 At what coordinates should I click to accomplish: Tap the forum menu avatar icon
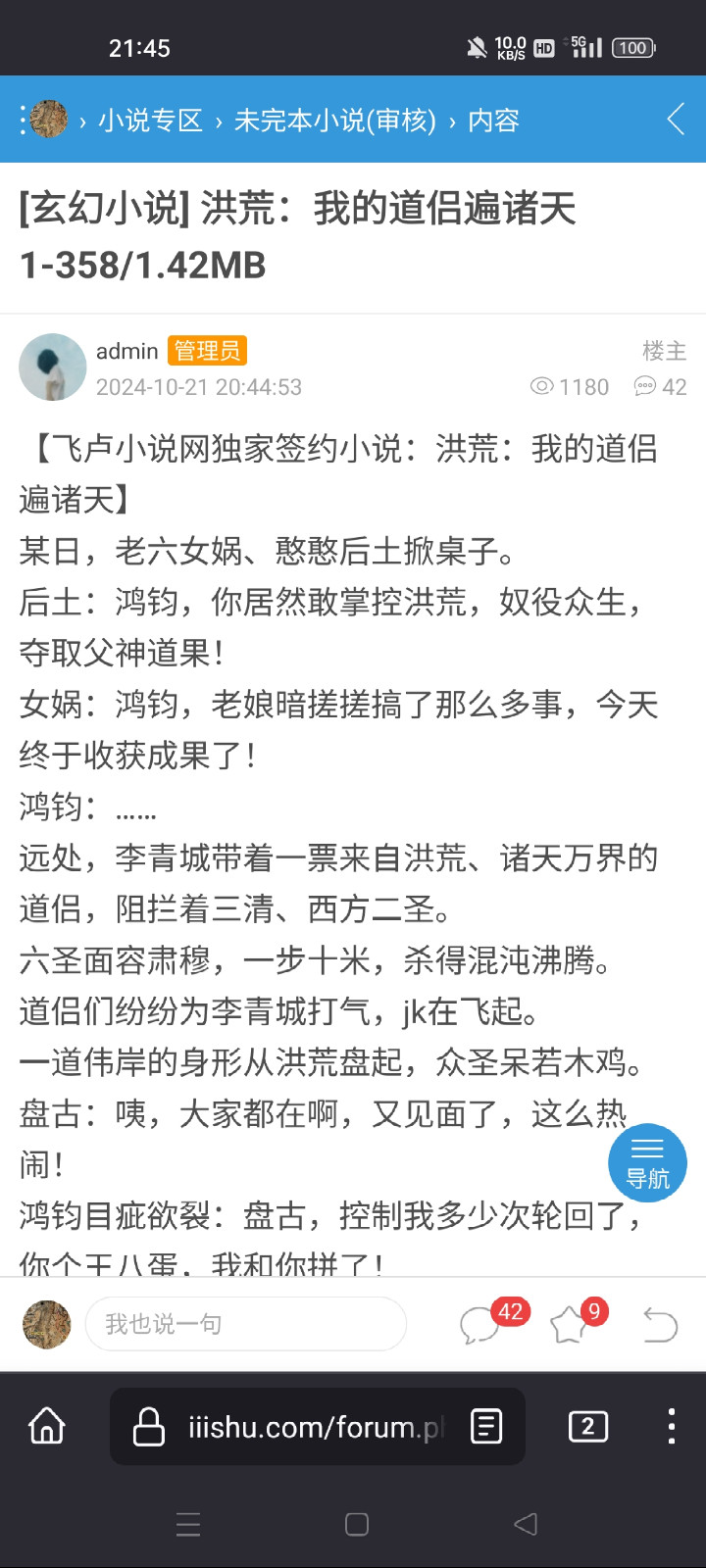point(46,120)
